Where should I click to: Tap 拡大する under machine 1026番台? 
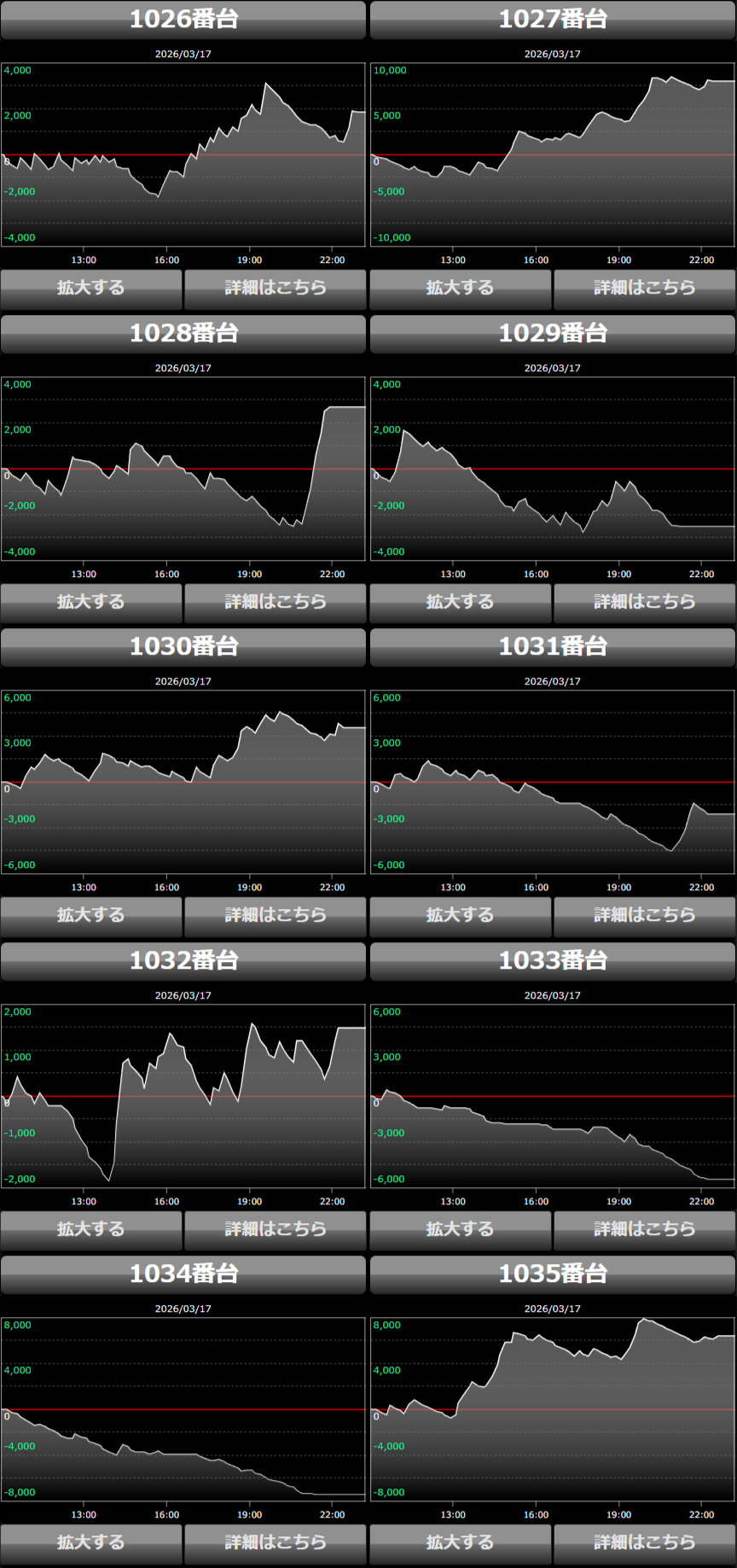pos(91,289)
